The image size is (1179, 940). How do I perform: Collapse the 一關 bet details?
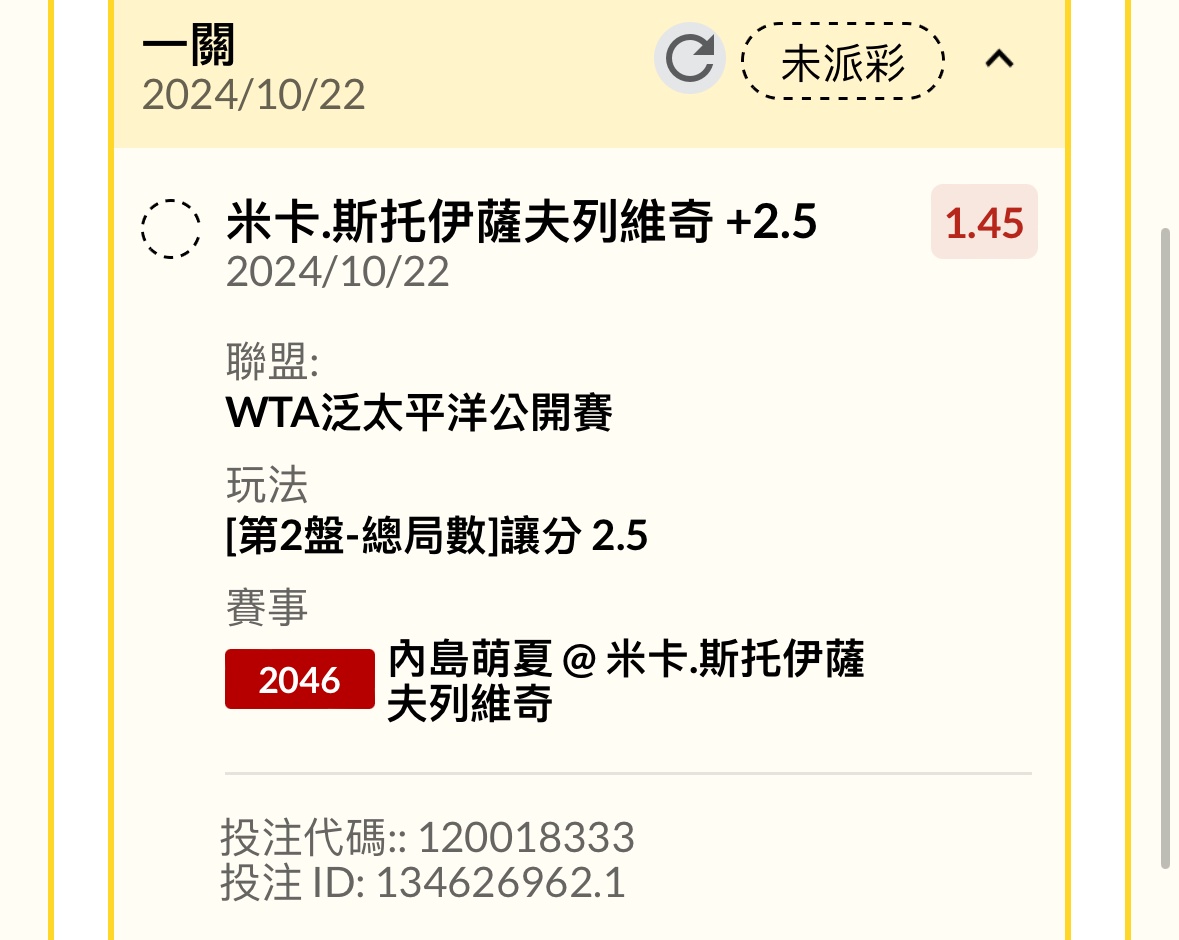tap(999, 60)
